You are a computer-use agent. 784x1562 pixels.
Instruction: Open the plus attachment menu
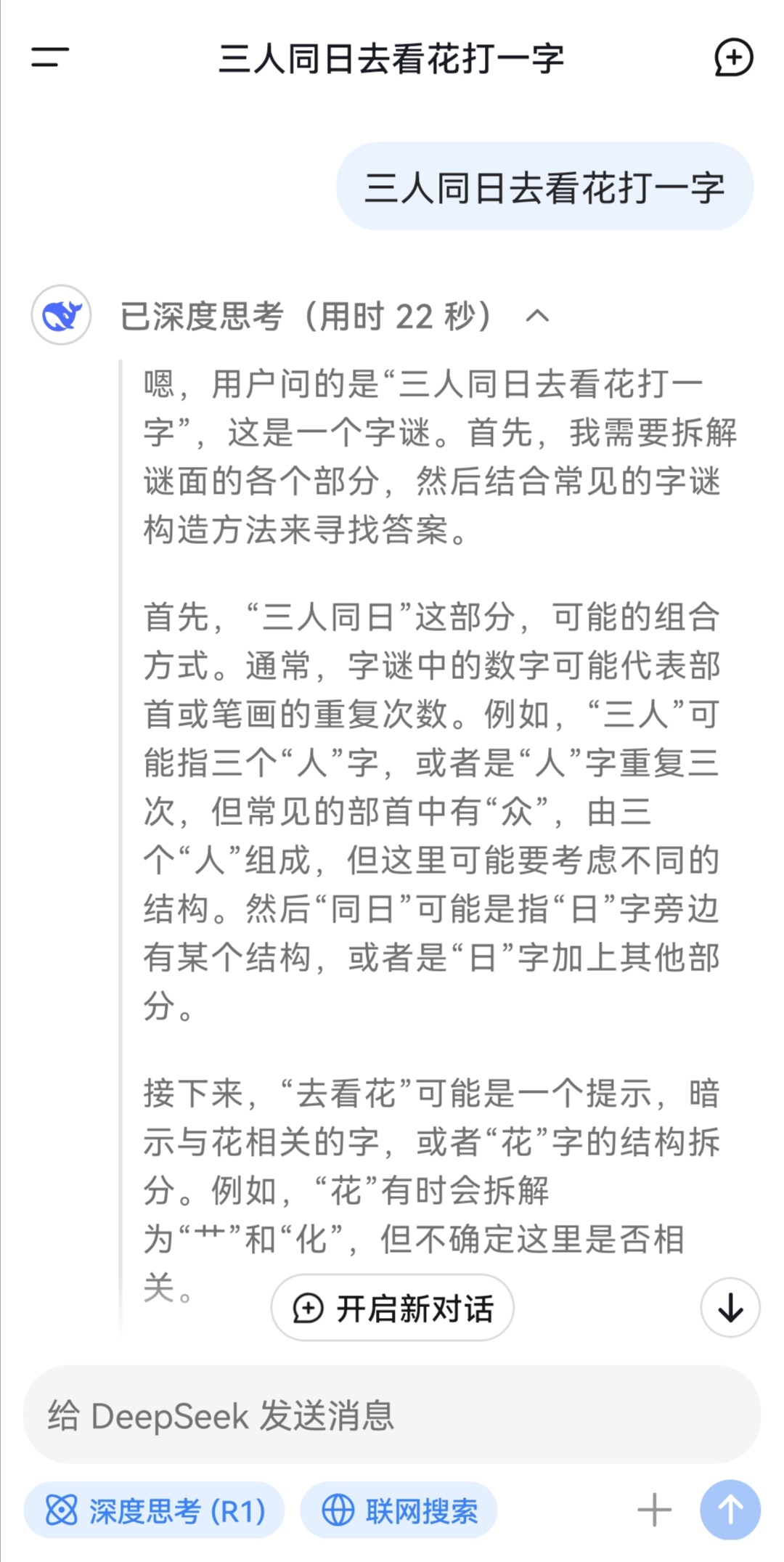pos(654,1510)
